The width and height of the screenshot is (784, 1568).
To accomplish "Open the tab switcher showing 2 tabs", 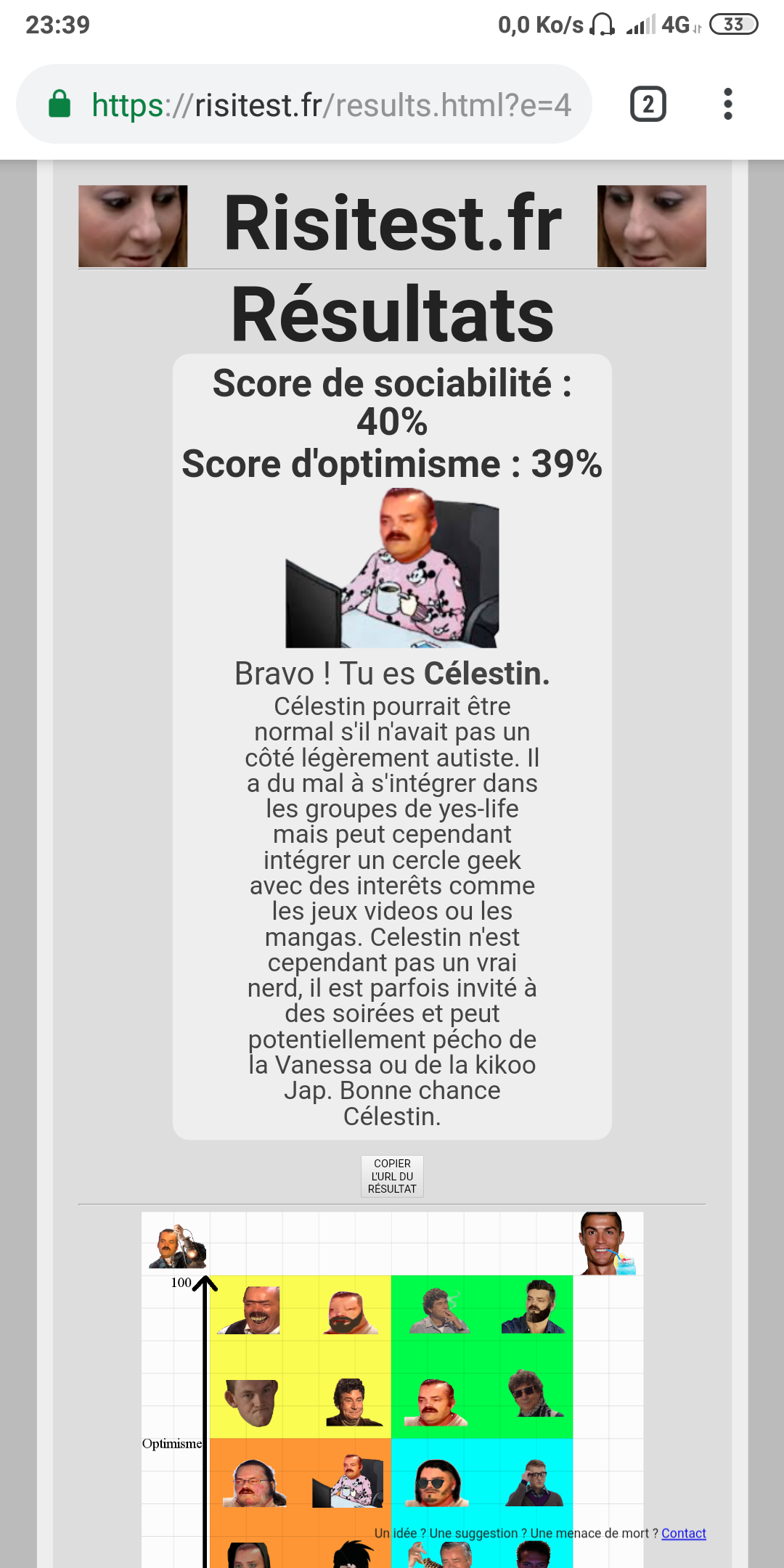I will [648, 105].
